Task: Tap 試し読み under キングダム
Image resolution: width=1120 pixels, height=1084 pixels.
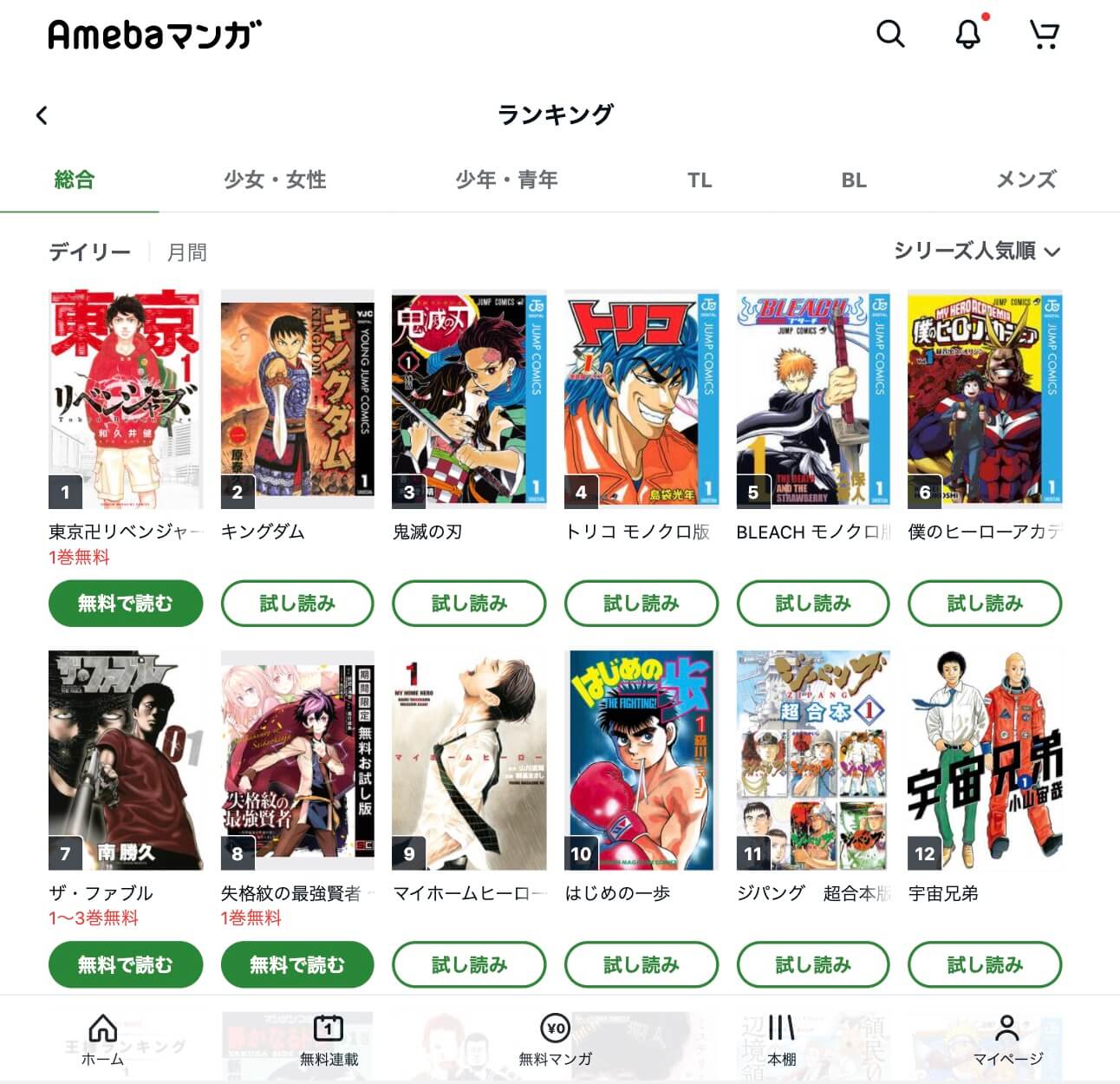Action: point(297,604)
